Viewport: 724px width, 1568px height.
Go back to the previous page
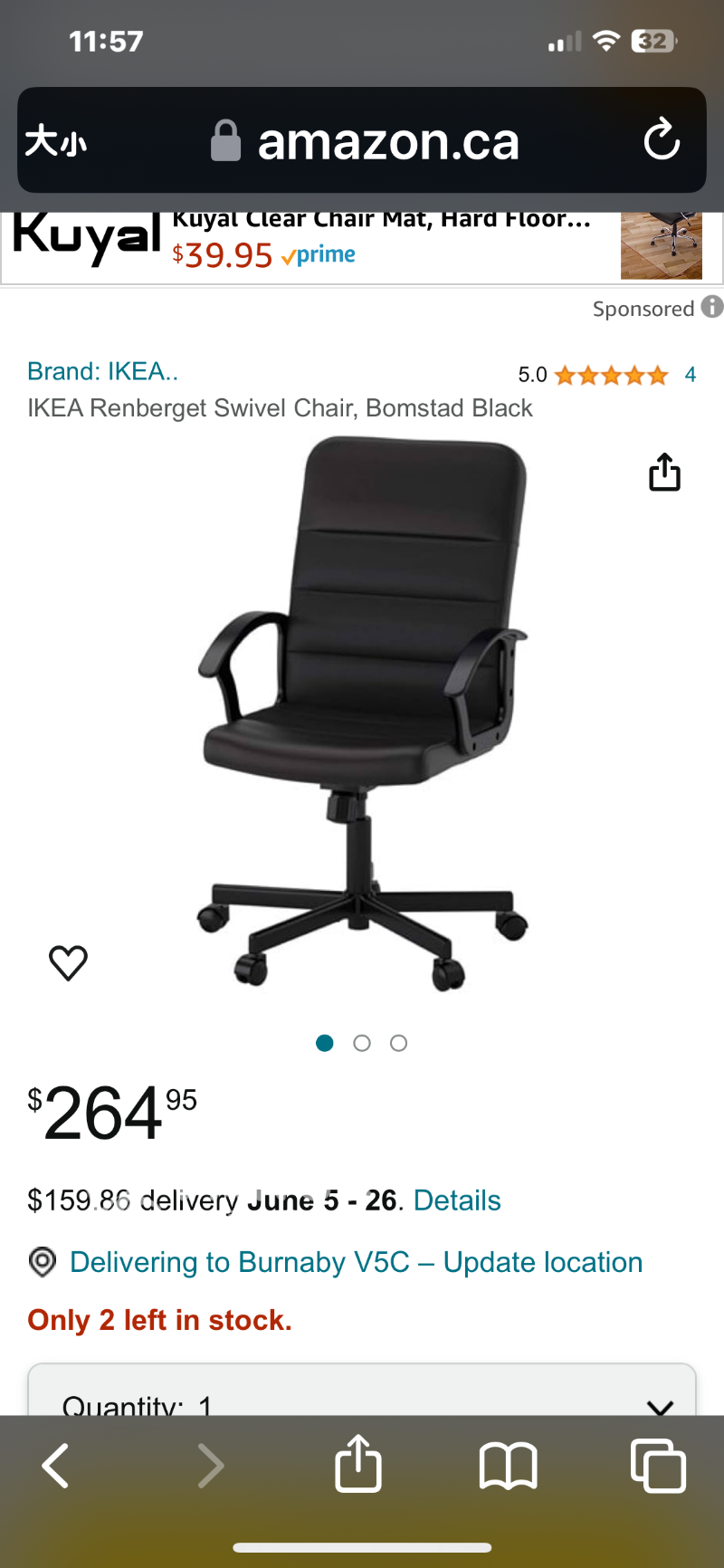pyautogui.click(x=56, y=1466)
